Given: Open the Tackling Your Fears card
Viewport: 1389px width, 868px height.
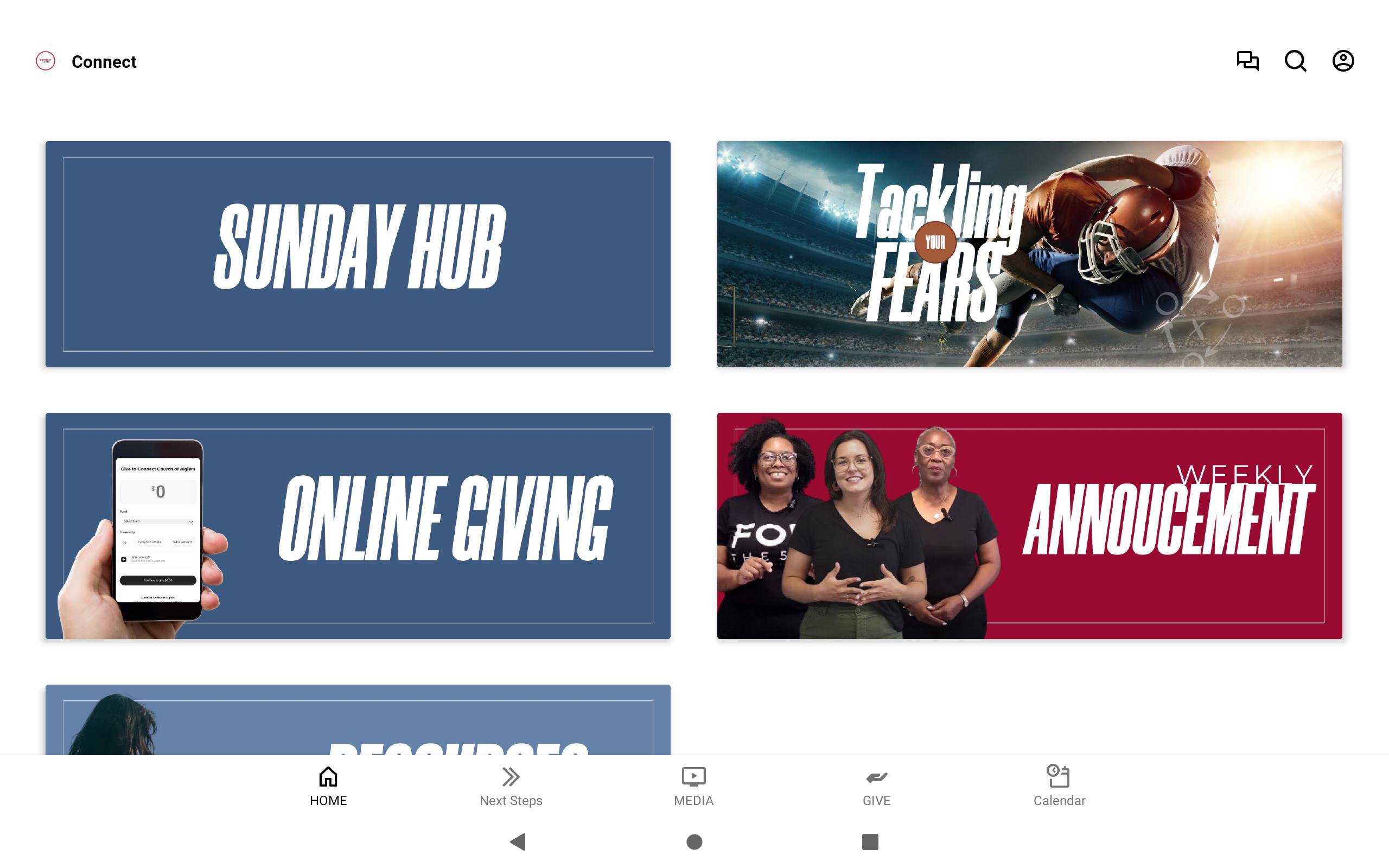Looking at the screenshot, I should pos(1029,254).
